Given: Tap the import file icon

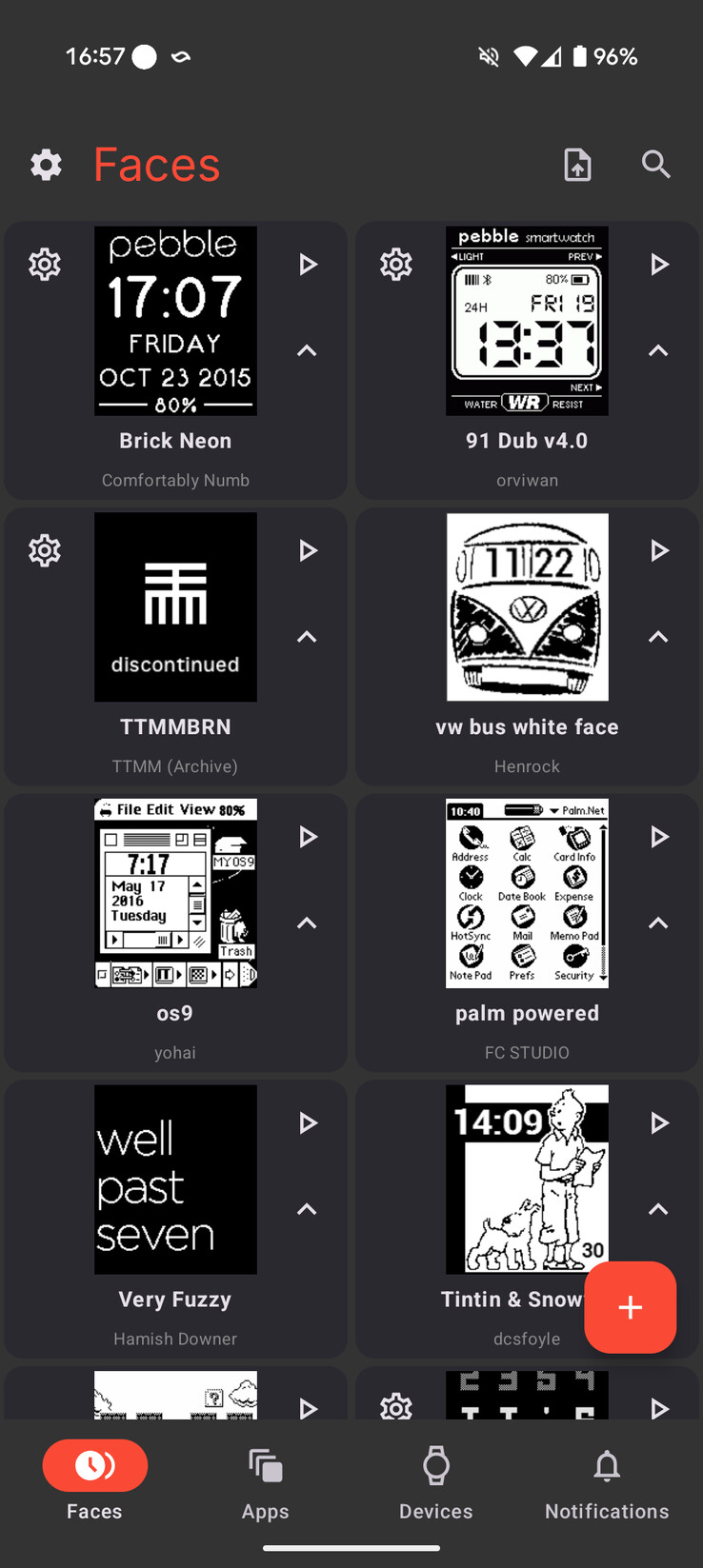Looking at the screenshot, I should coord(577,165).
